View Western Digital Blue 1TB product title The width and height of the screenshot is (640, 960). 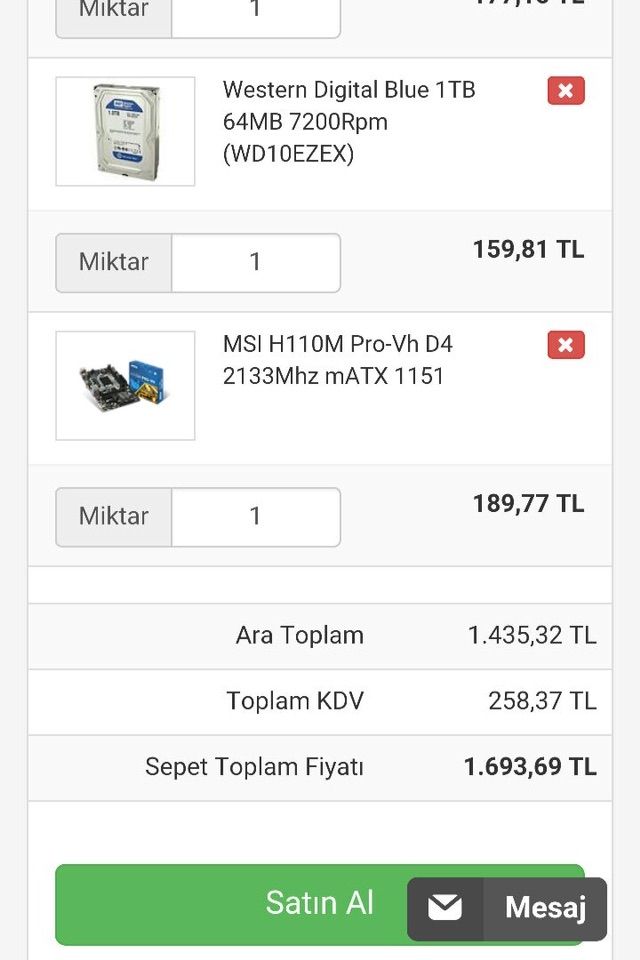point(349,122)
